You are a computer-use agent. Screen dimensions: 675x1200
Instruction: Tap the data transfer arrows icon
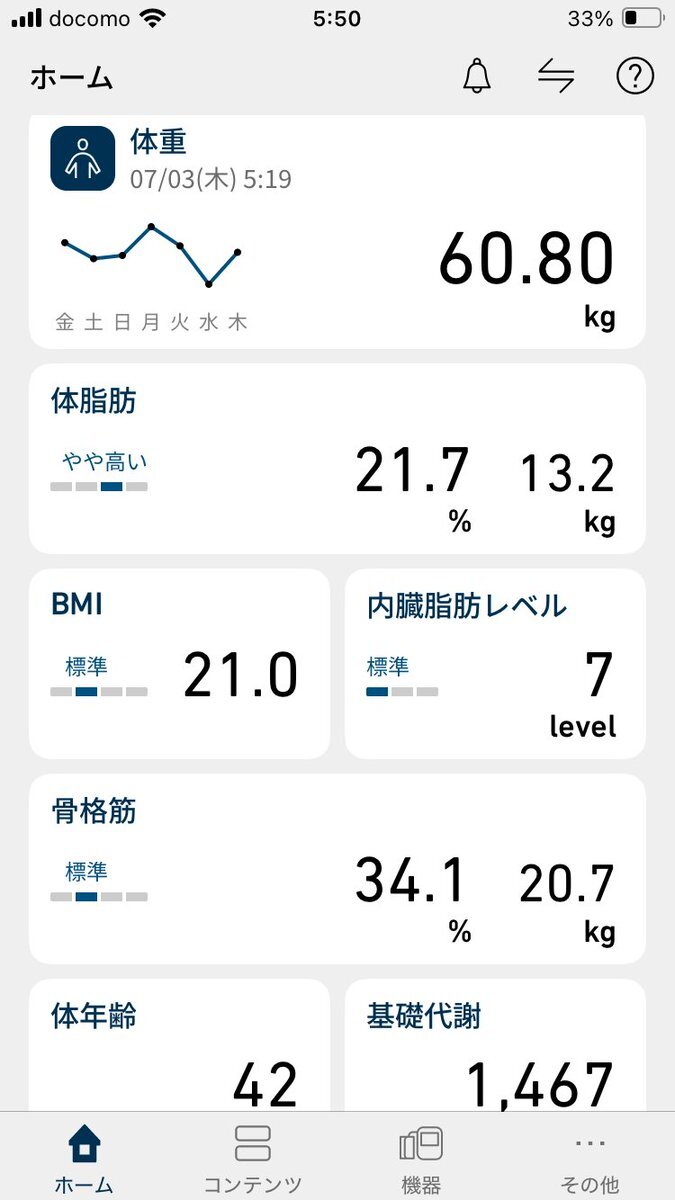tap(556, 76)
